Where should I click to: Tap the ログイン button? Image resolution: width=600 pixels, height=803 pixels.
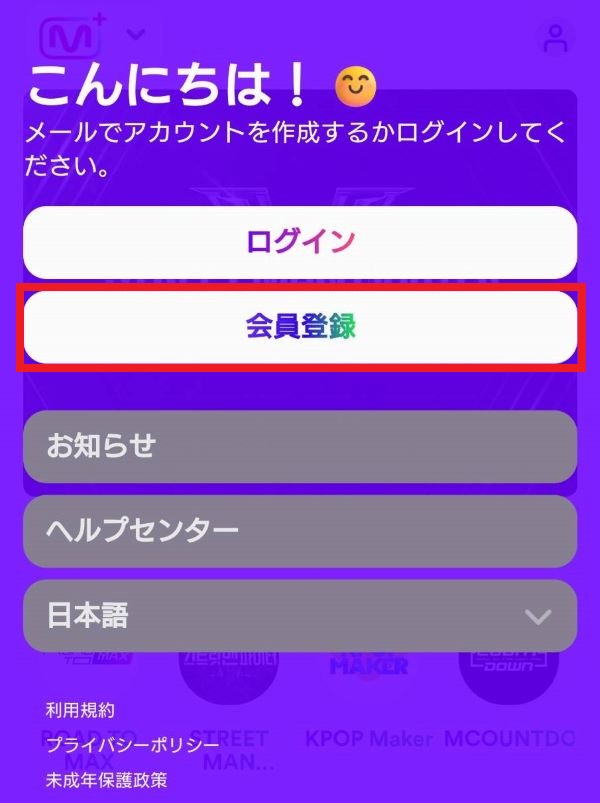[x=300, y=242]
